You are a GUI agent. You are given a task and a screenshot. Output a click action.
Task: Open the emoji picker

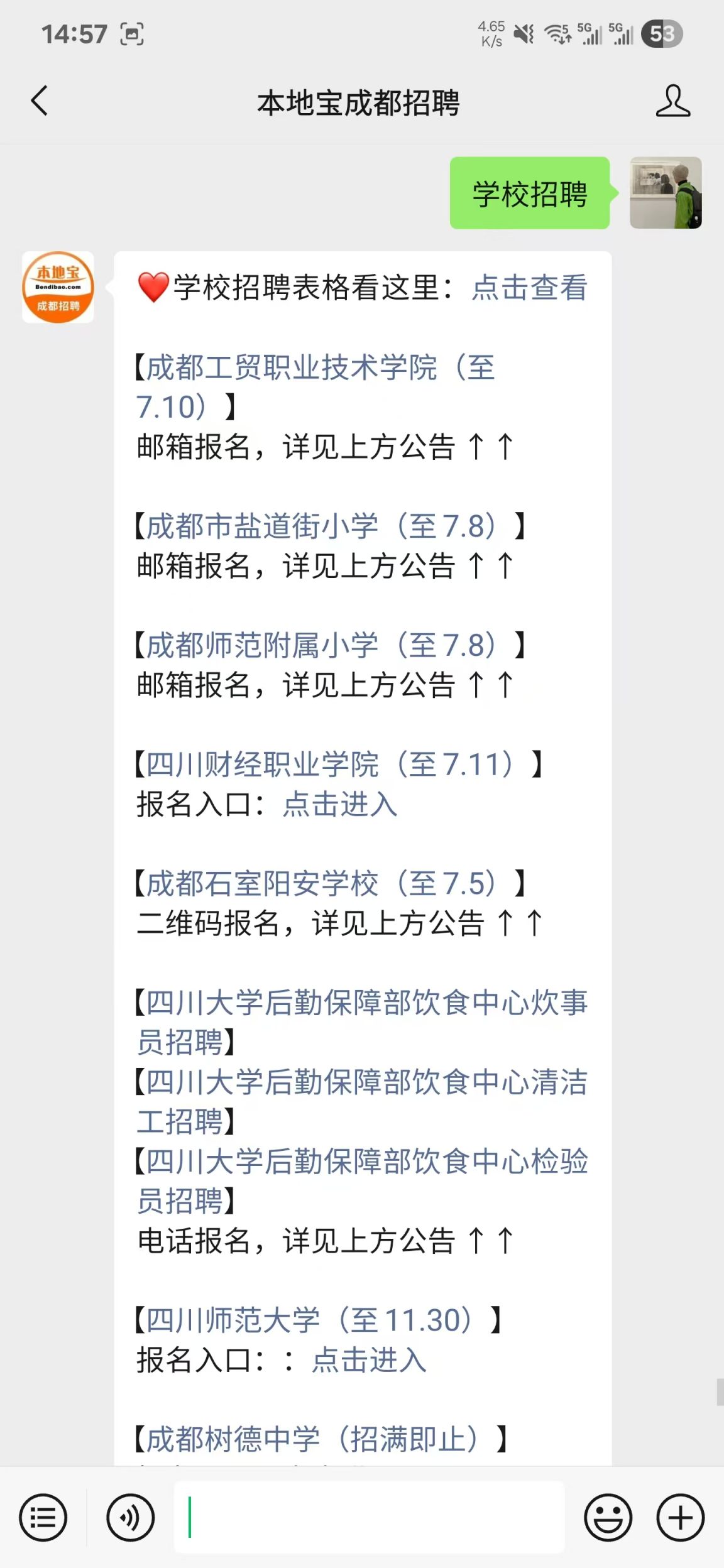point(608,1518)
